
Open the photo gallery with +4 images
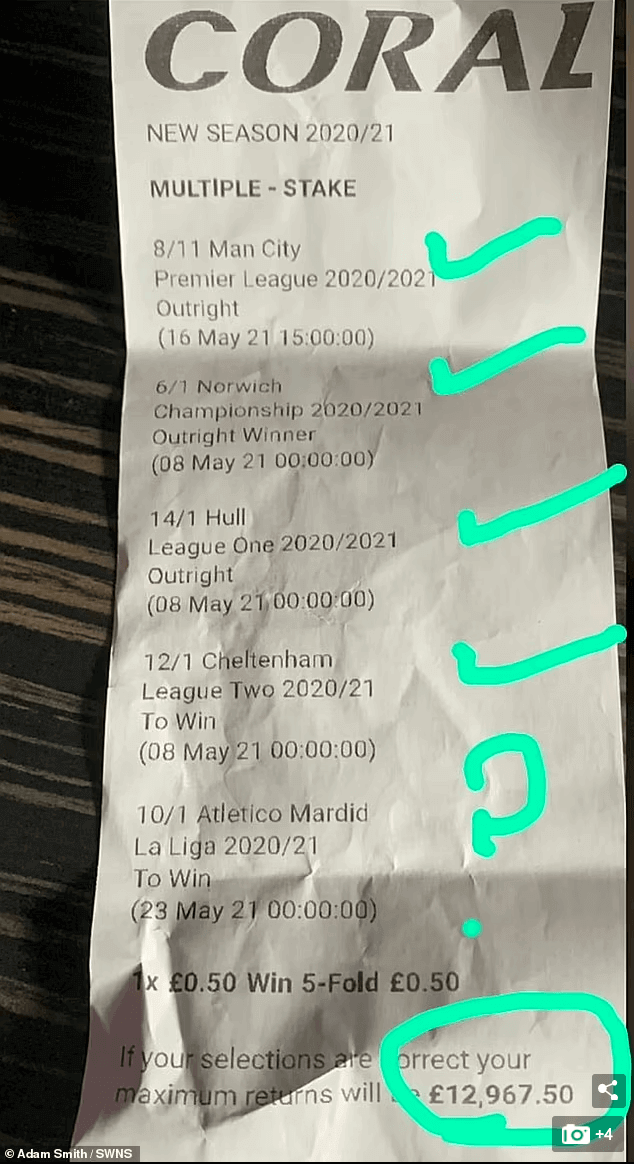click(x=587, y=1134)
